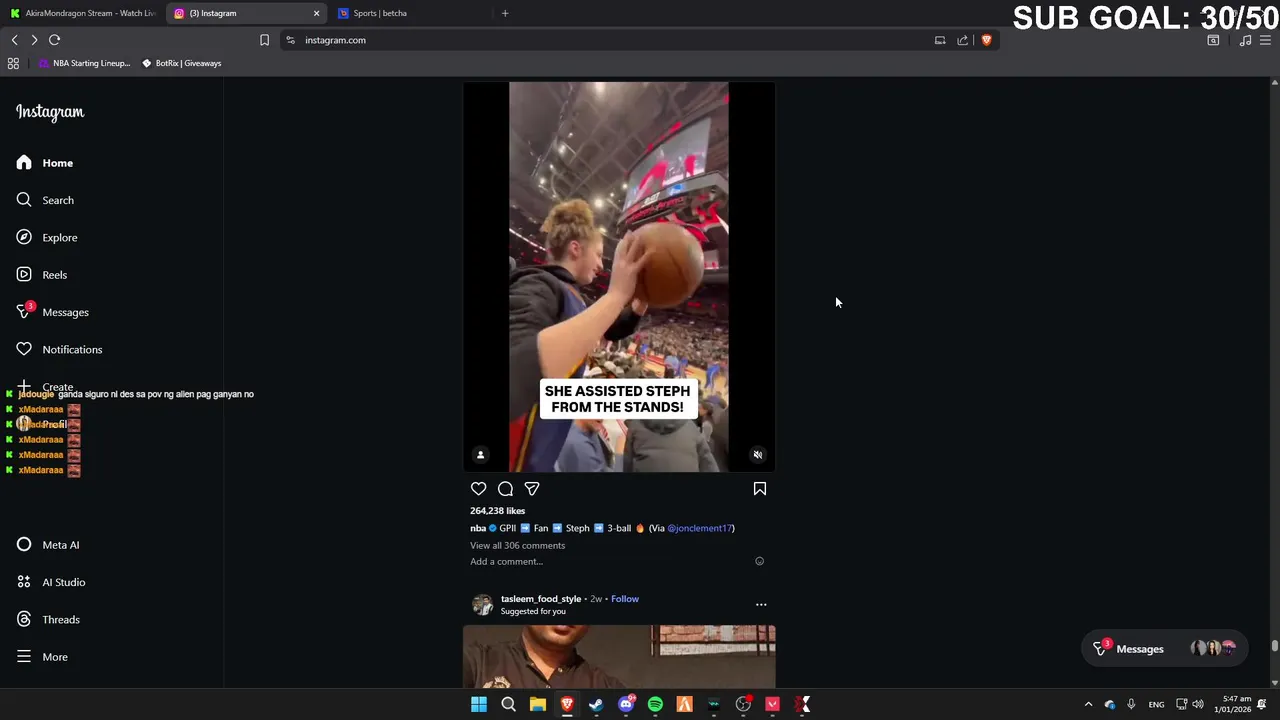Expand the More menu

55,657
